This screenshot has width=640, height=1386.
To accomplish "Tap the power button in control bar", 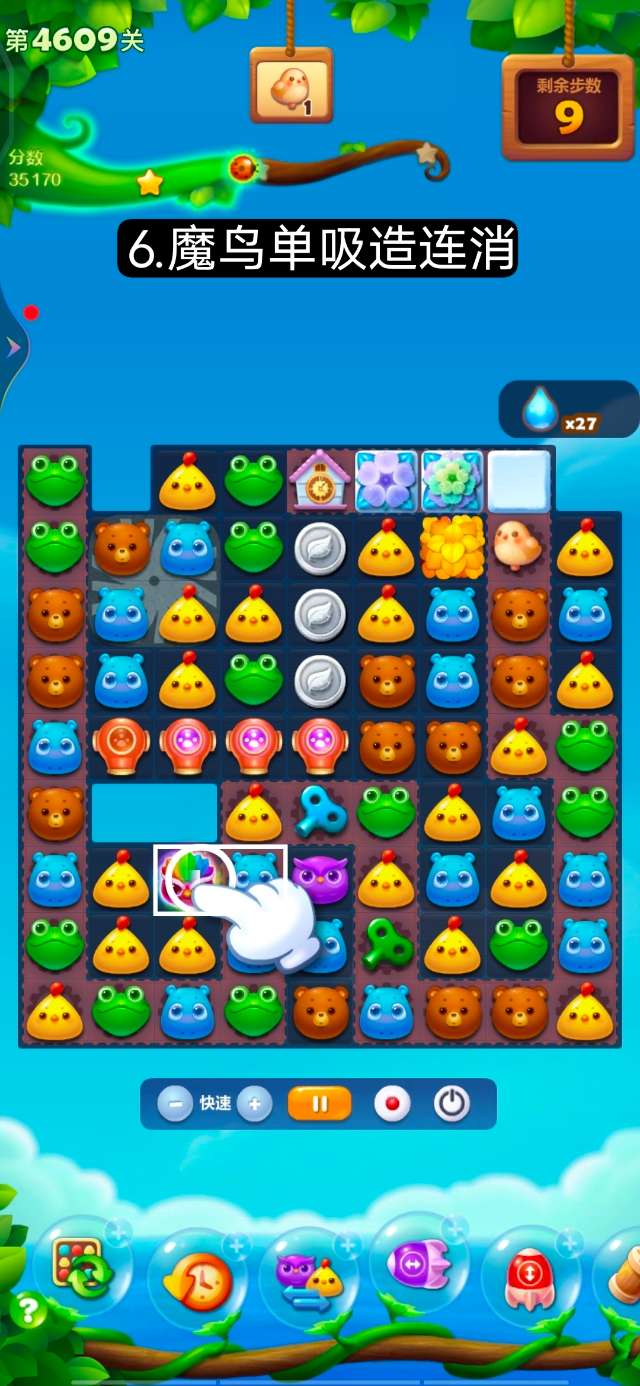I will [452, 1104].
